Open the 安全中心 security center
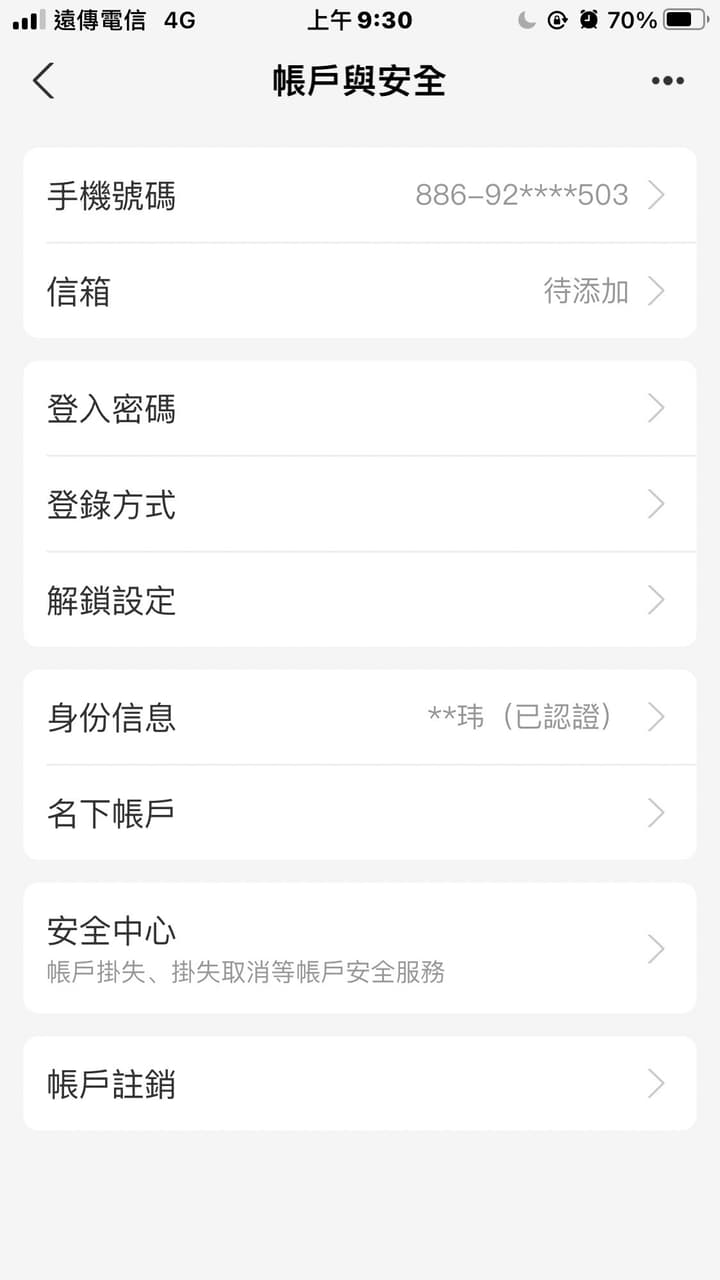This screenshot has width=720, height=1280. 359,948
